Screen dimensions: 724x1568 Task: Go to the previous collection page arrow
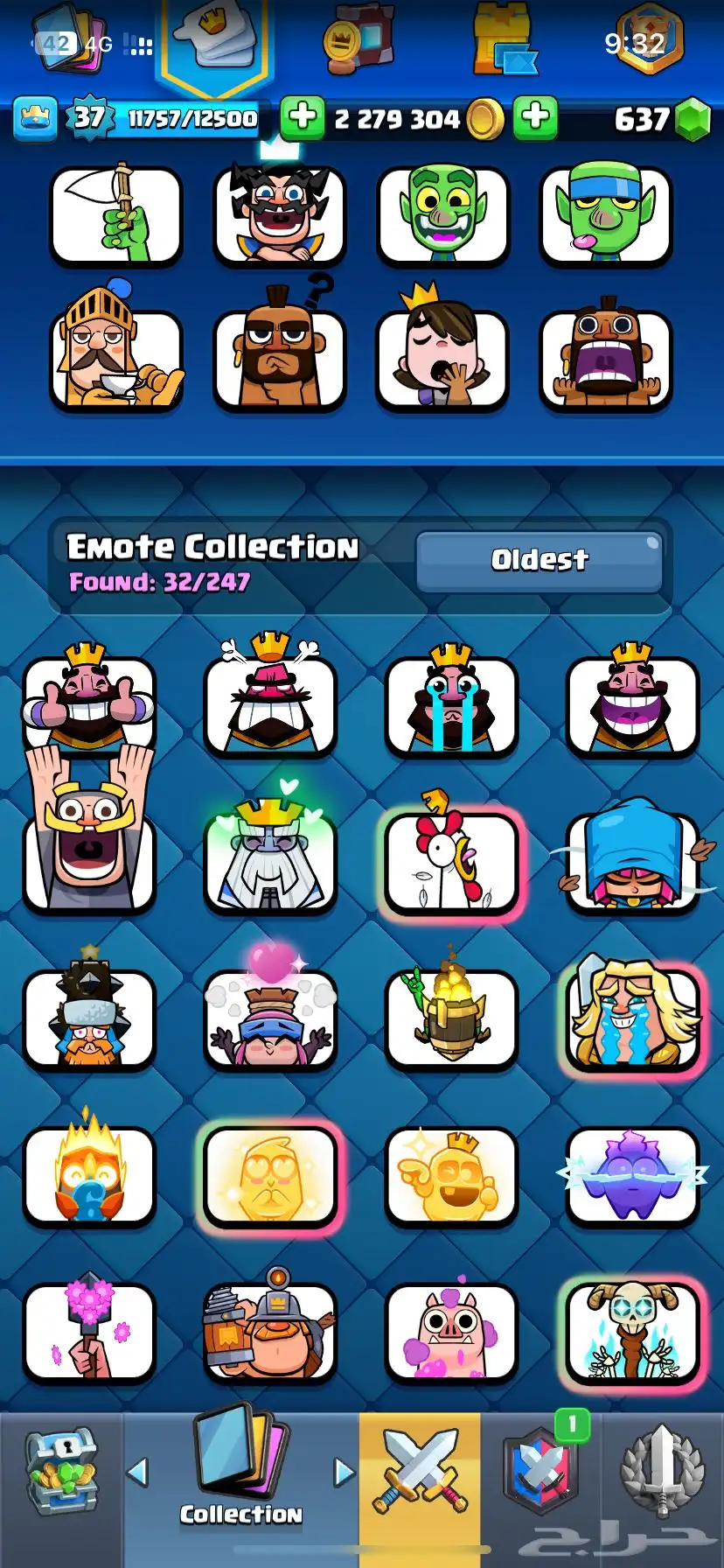[137, 1472]
